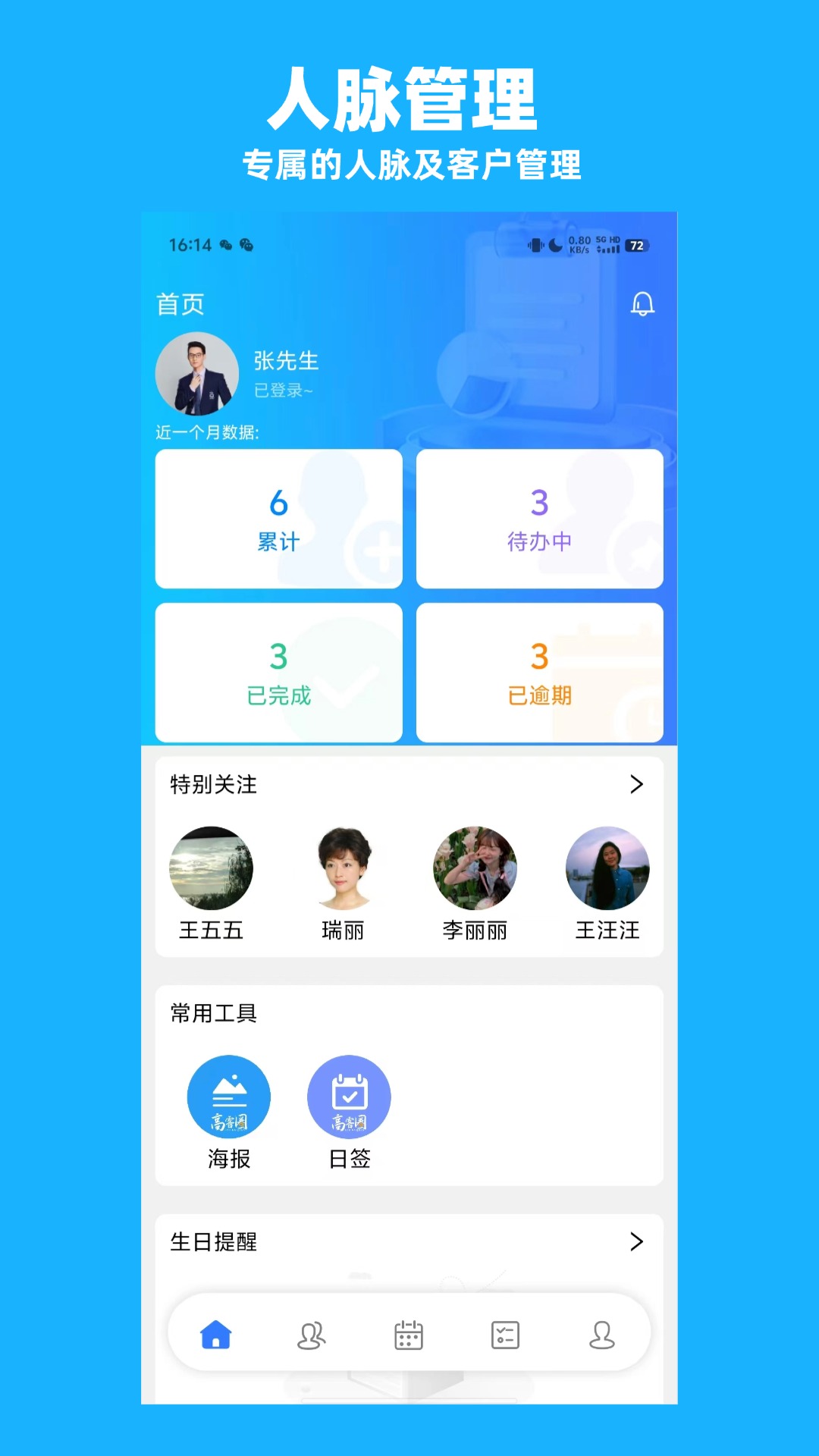Screen dimensions: 819x1456
Task: Open the notification bell icon
Action: point(642,304)
